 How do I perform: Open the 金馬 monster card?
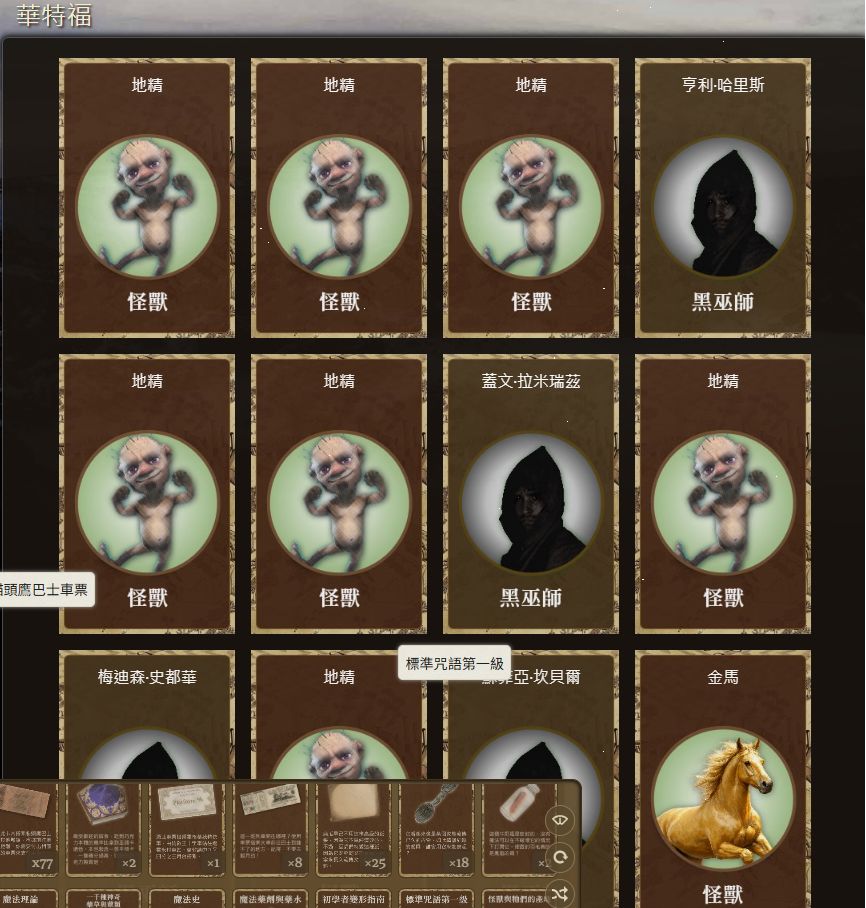(723, 790)
